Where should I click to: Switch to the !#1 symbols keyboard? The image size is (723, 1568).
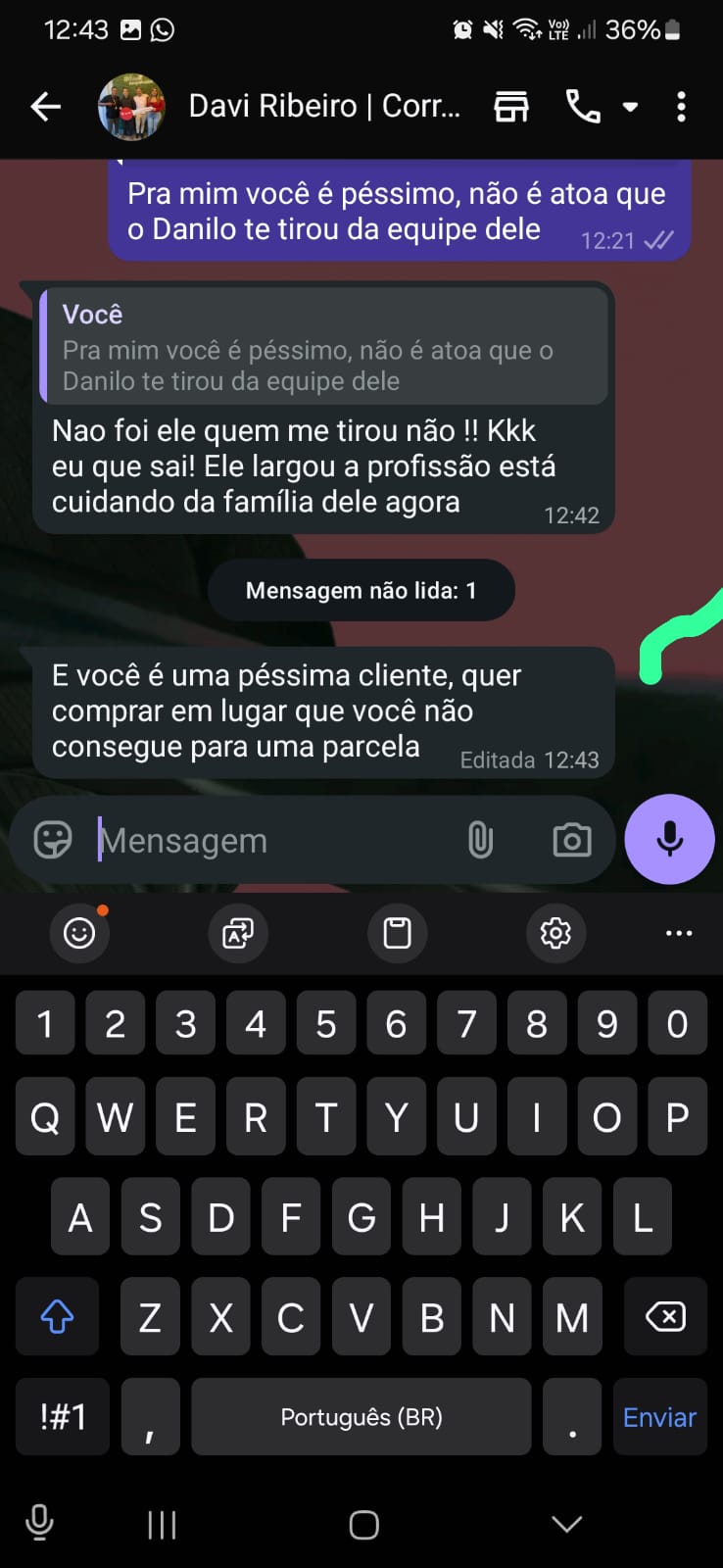63,1417
